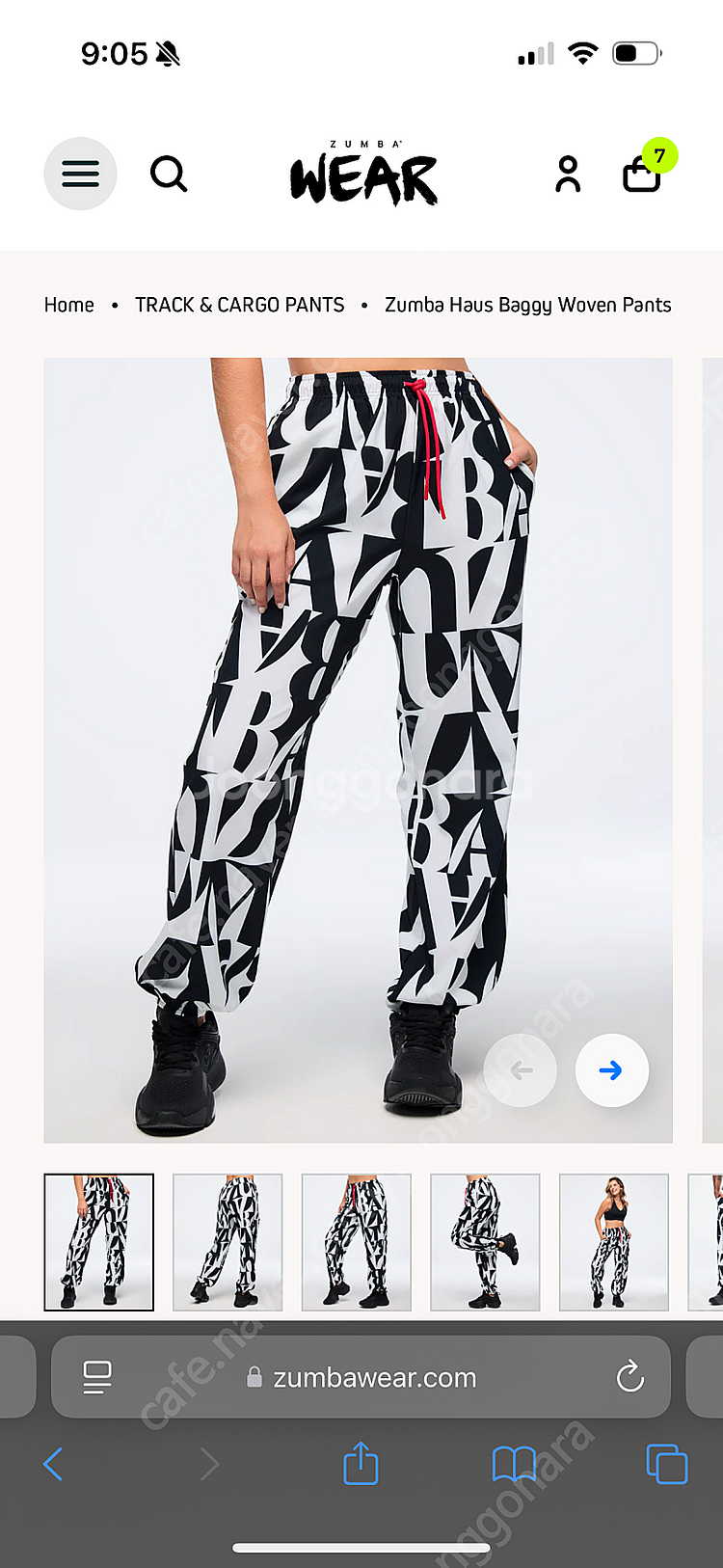
Task: Select the second product thumbnail
Action: click(228, 1241)
